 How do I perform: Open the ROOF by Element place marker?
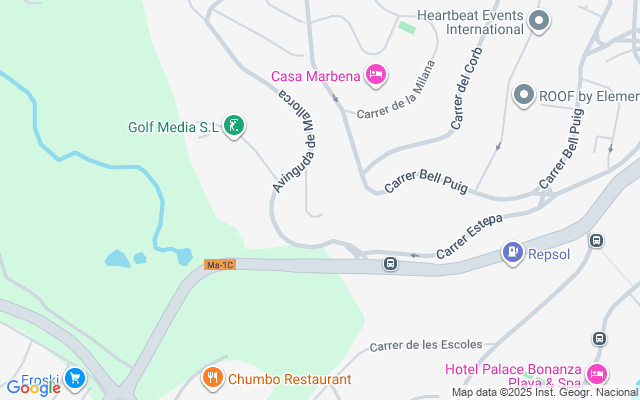[x=524, y=95]
